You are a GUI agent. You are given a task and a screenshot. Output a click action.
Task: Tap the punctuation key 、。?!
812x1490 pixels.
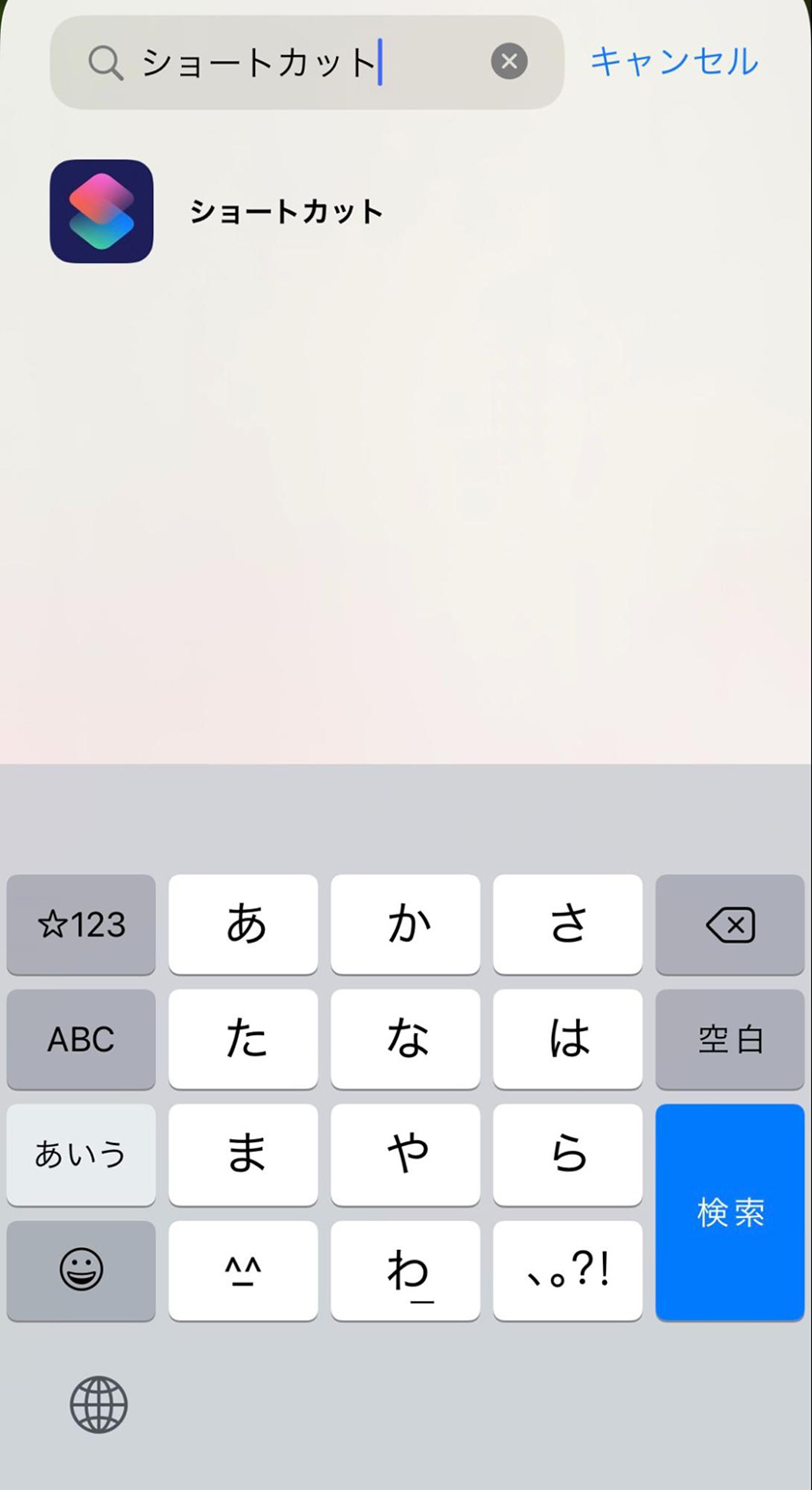click(x=567, y=1270)
